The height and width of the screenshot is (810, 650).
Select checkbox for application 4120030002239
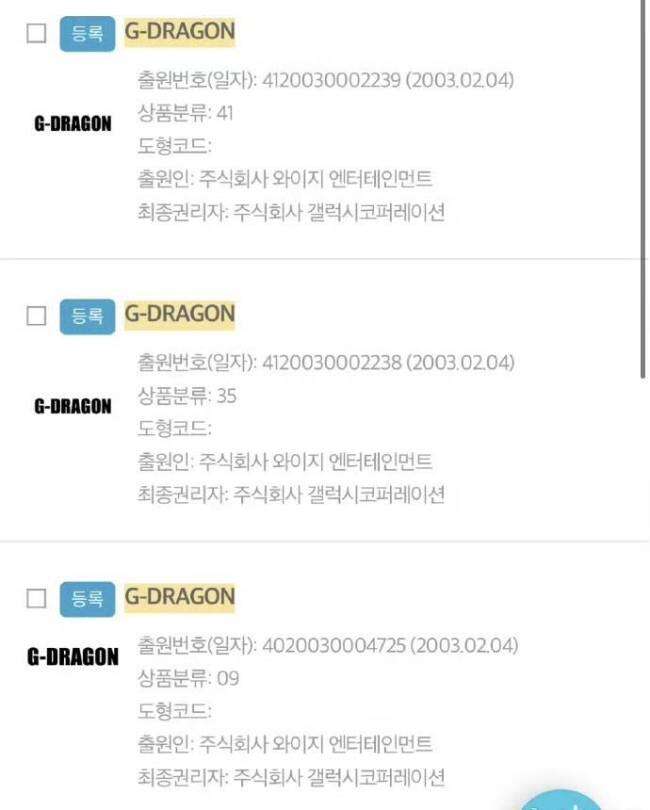36,33
